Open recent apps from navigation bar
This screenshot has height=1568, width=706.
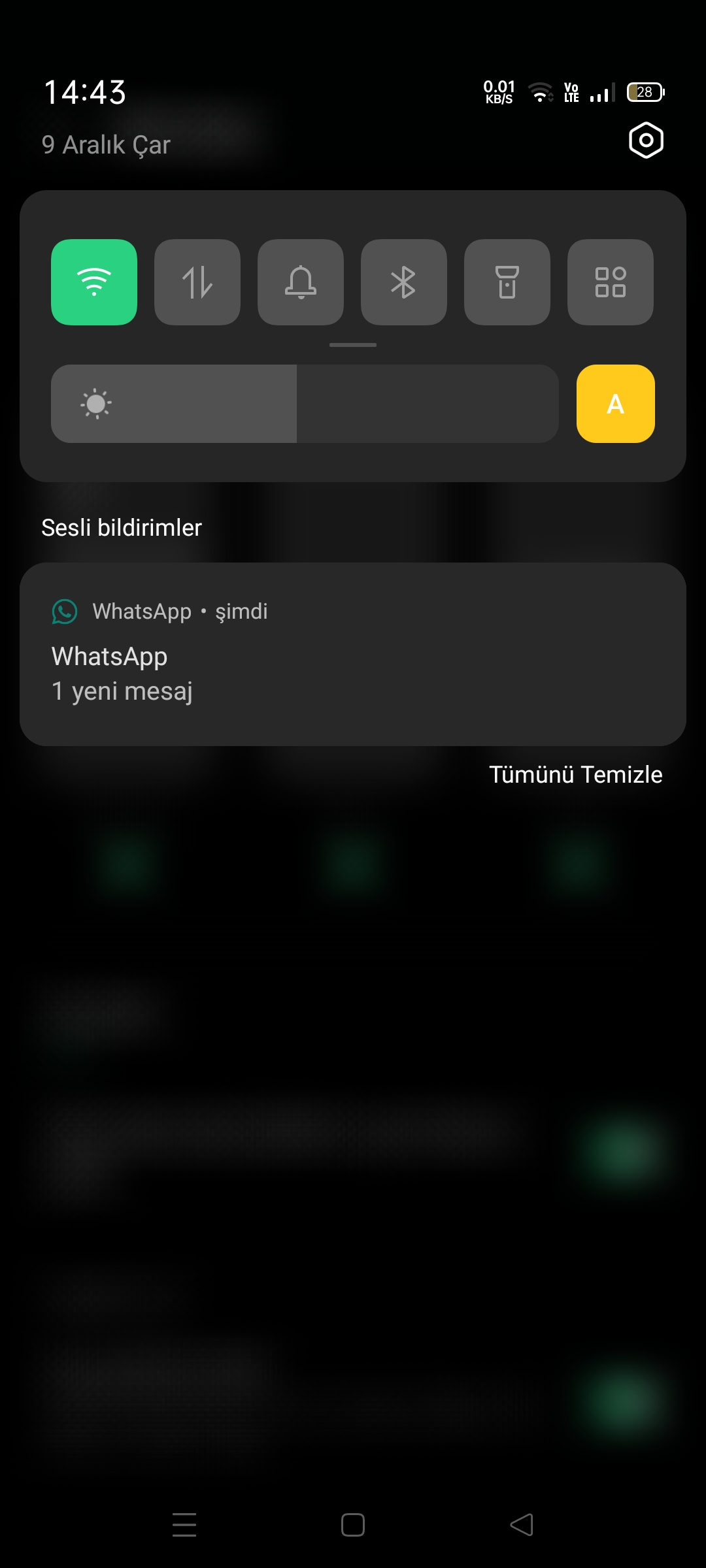184,1525
